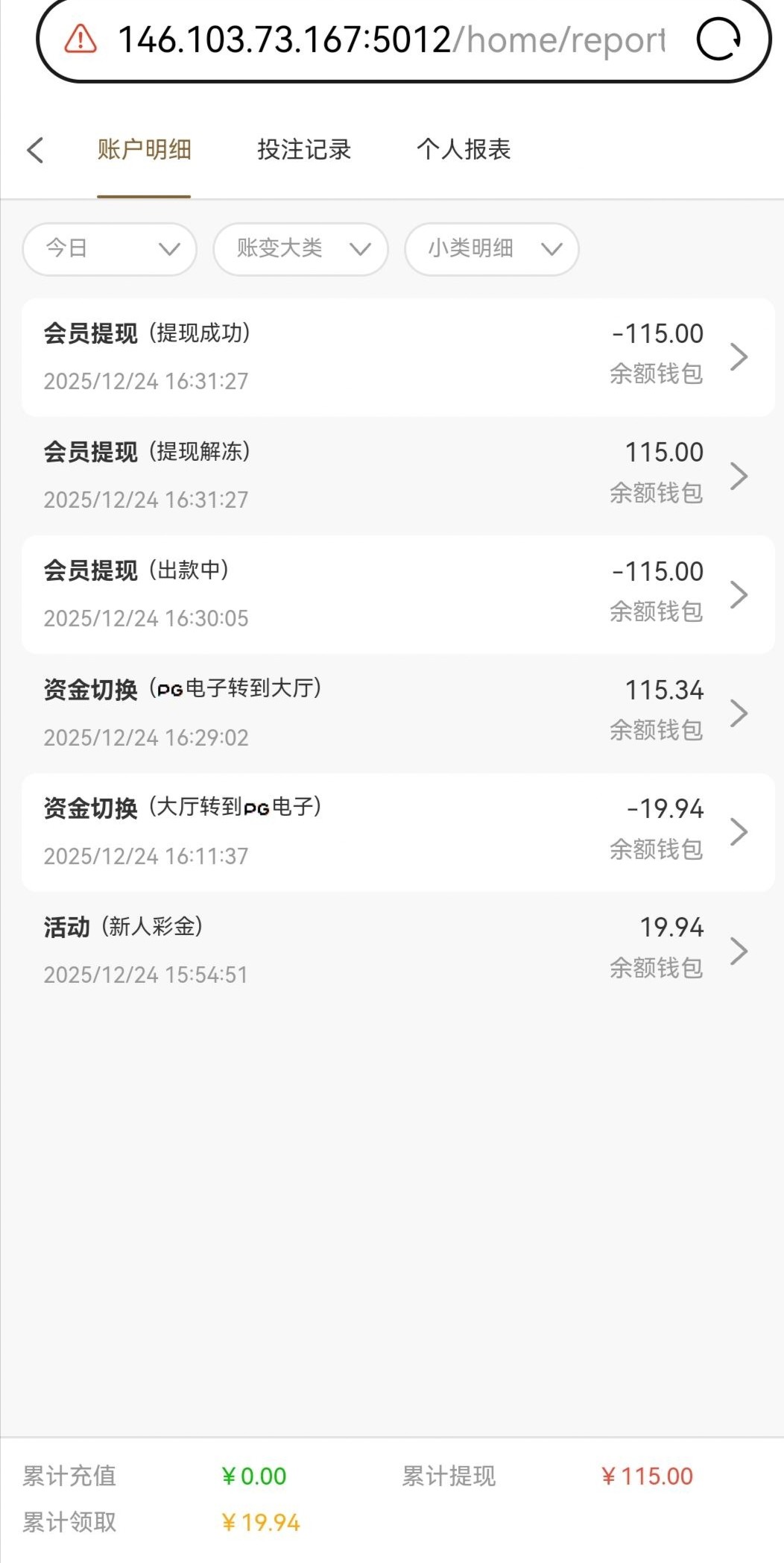Screen dimensions: 784x1563
Task: Expand the 今日 date dropdown
Action: 110,249
